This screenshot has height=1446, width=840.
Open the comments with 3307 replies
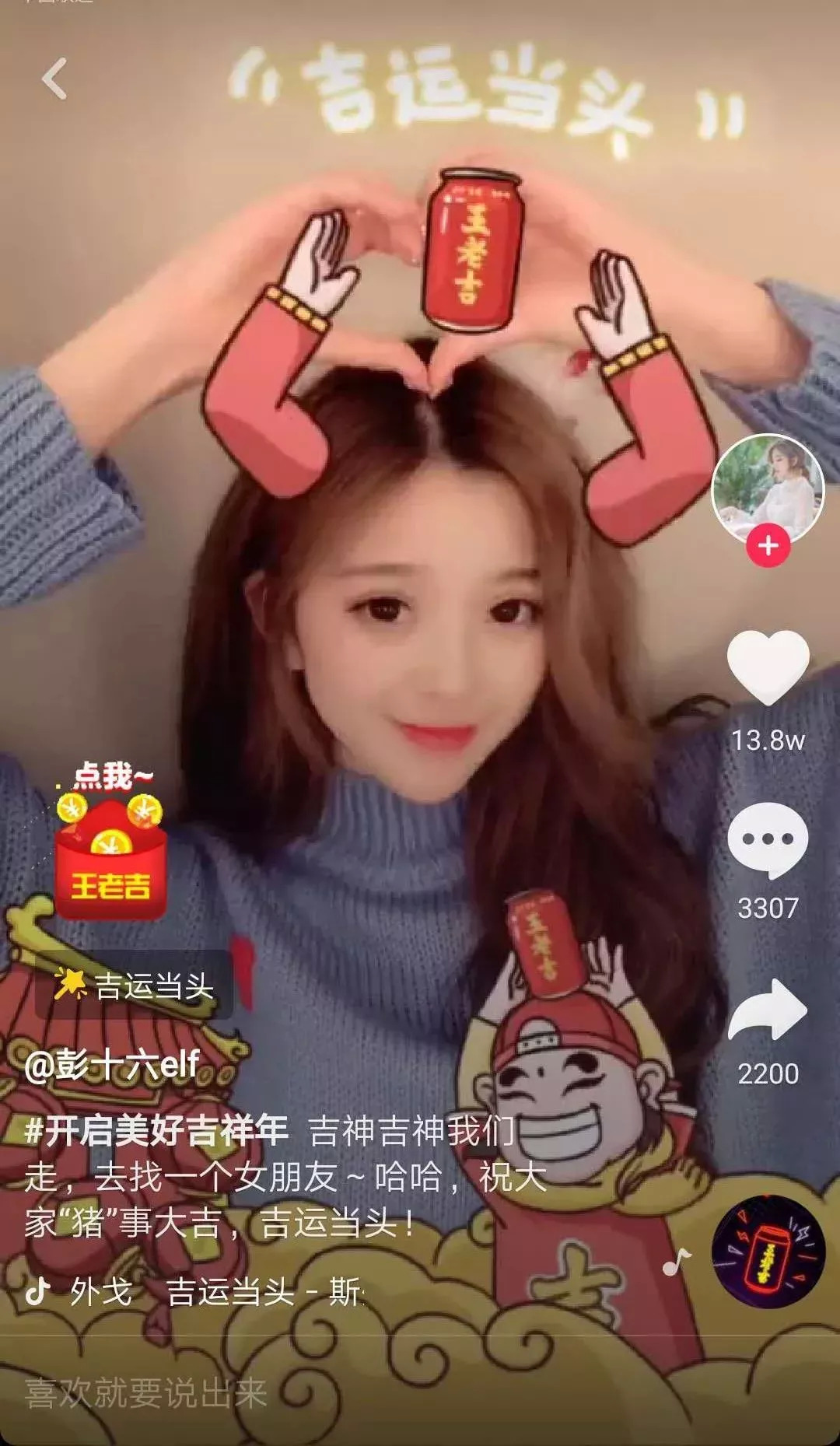click(x=768, y=840)
